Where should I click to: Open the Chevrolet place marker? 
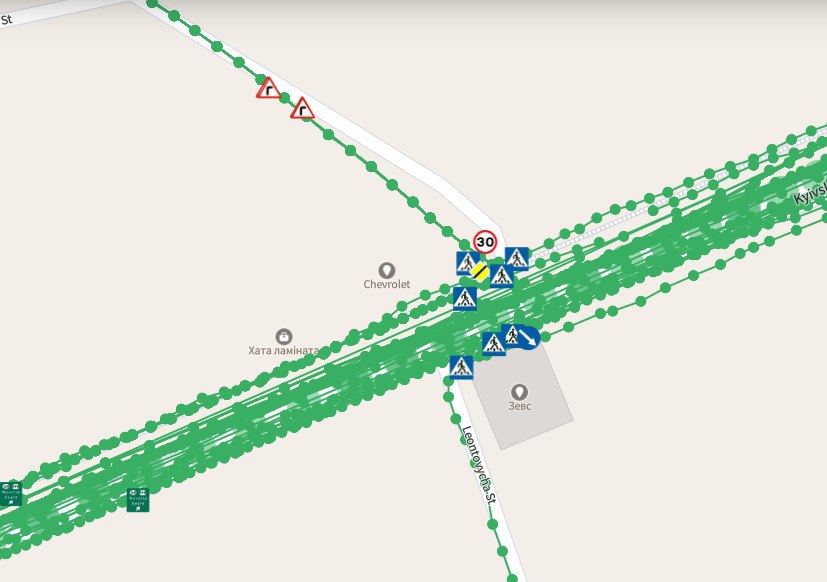point(387,270)
